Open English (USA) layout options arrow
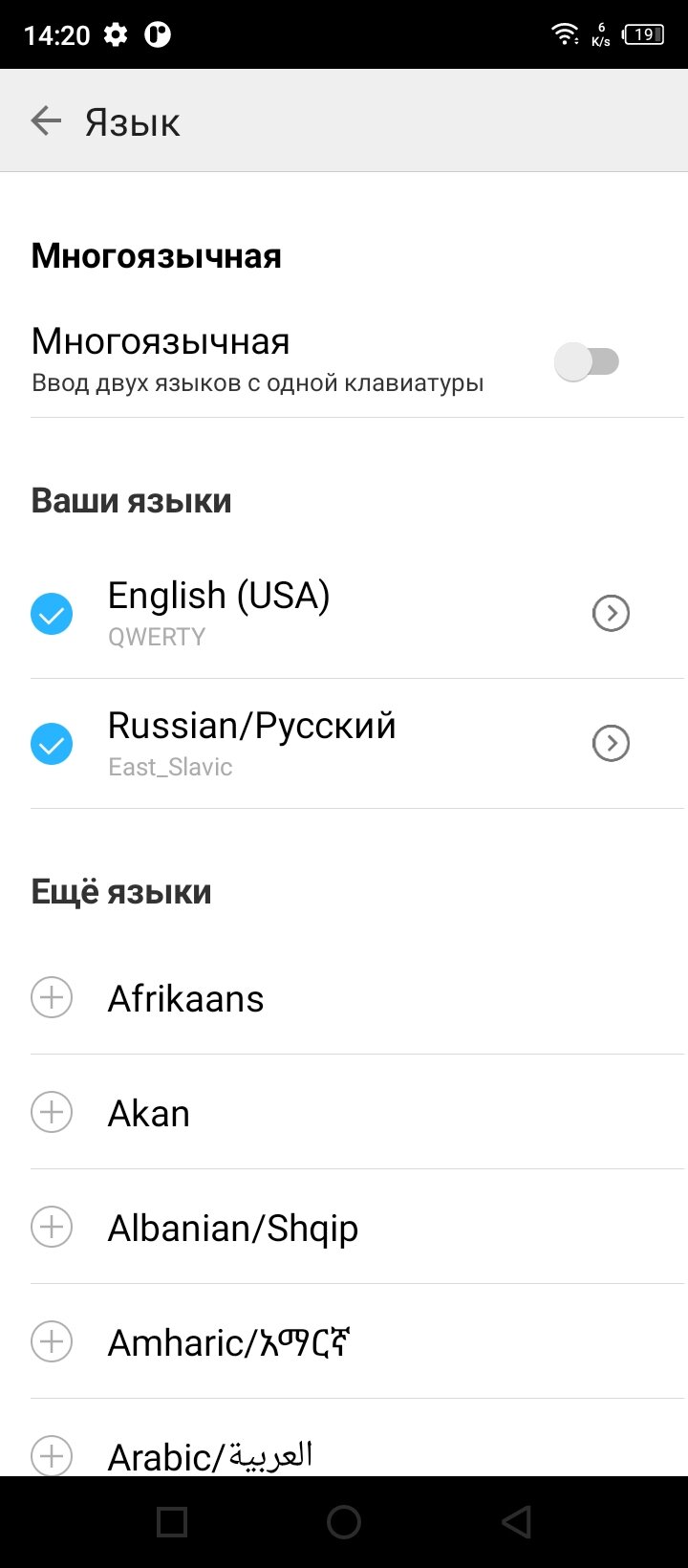Screen dimensions: 688x1568 [x=611, y=613]
